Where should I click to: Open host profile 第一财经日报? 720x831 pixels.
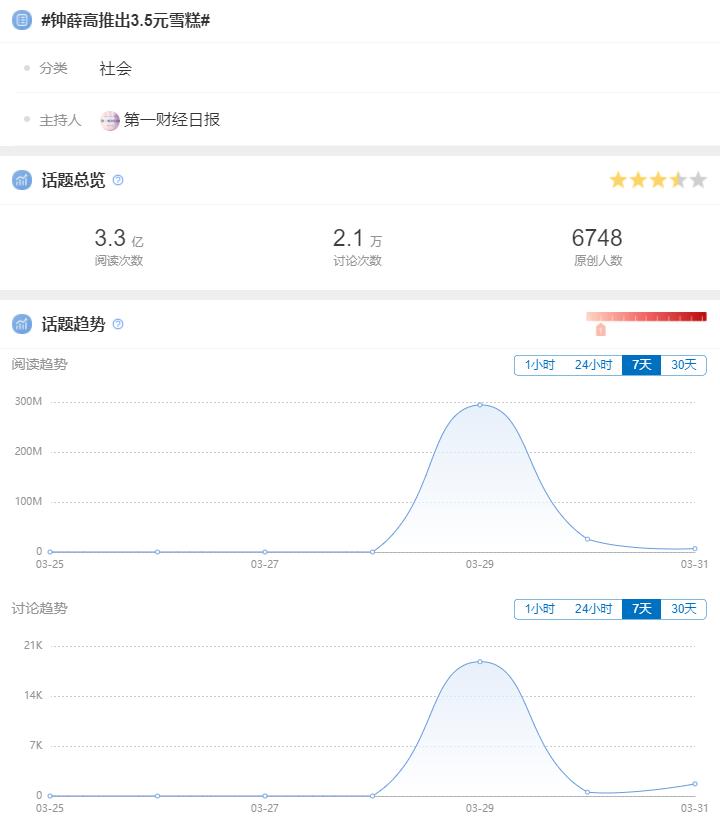coord(171,120)
